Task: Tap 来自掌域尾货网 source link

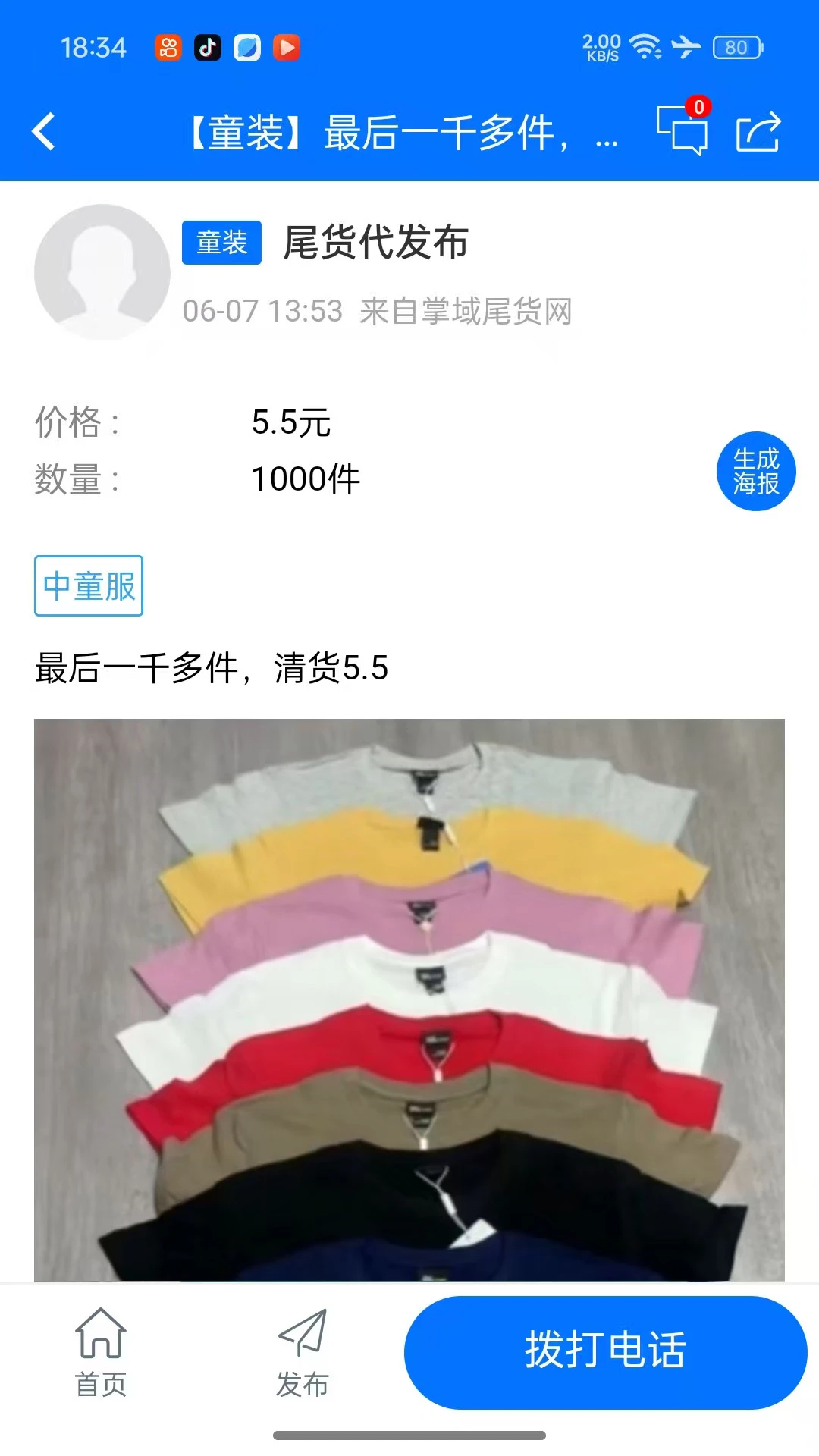Action: [469, 311]
